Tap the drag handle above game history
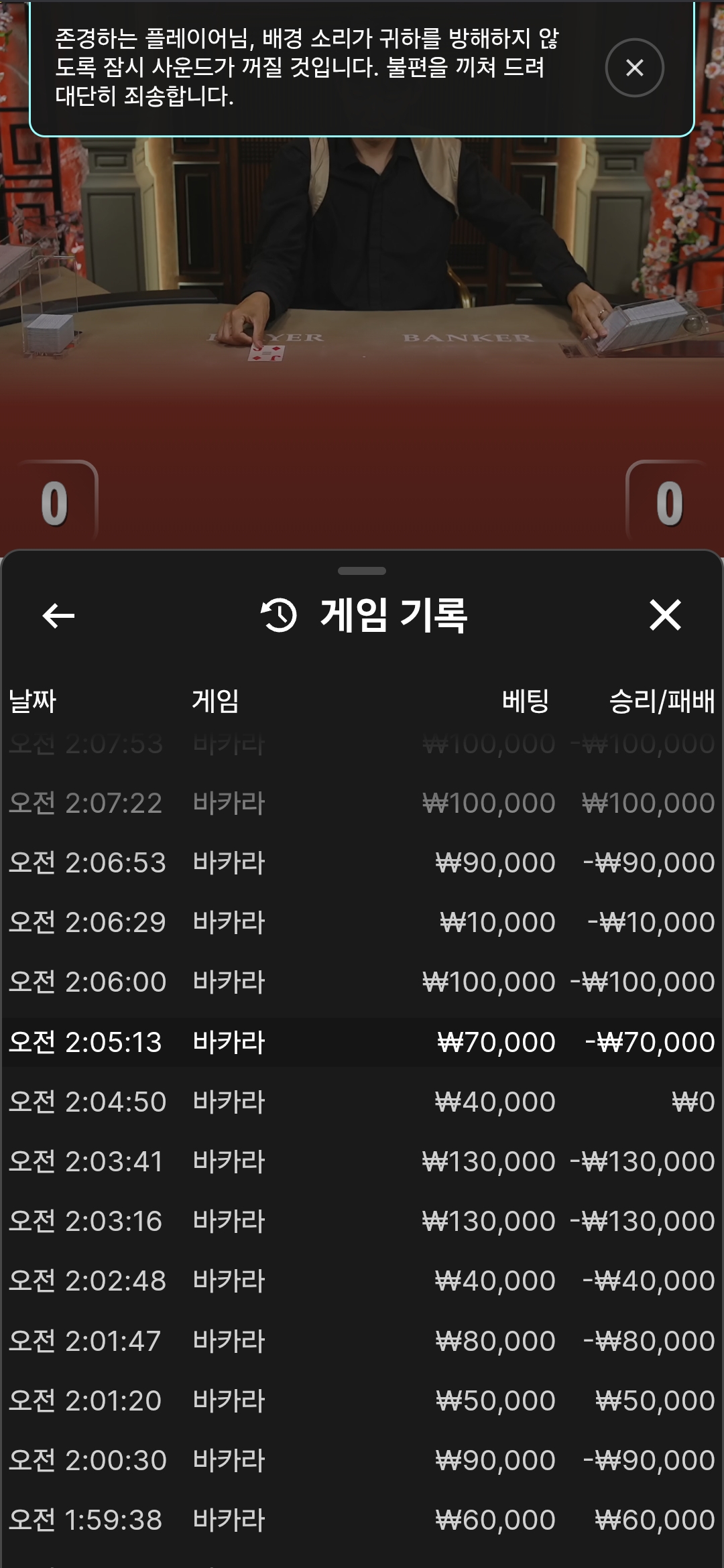Screen dimensions: 724x1568 [x=362, y=571]
